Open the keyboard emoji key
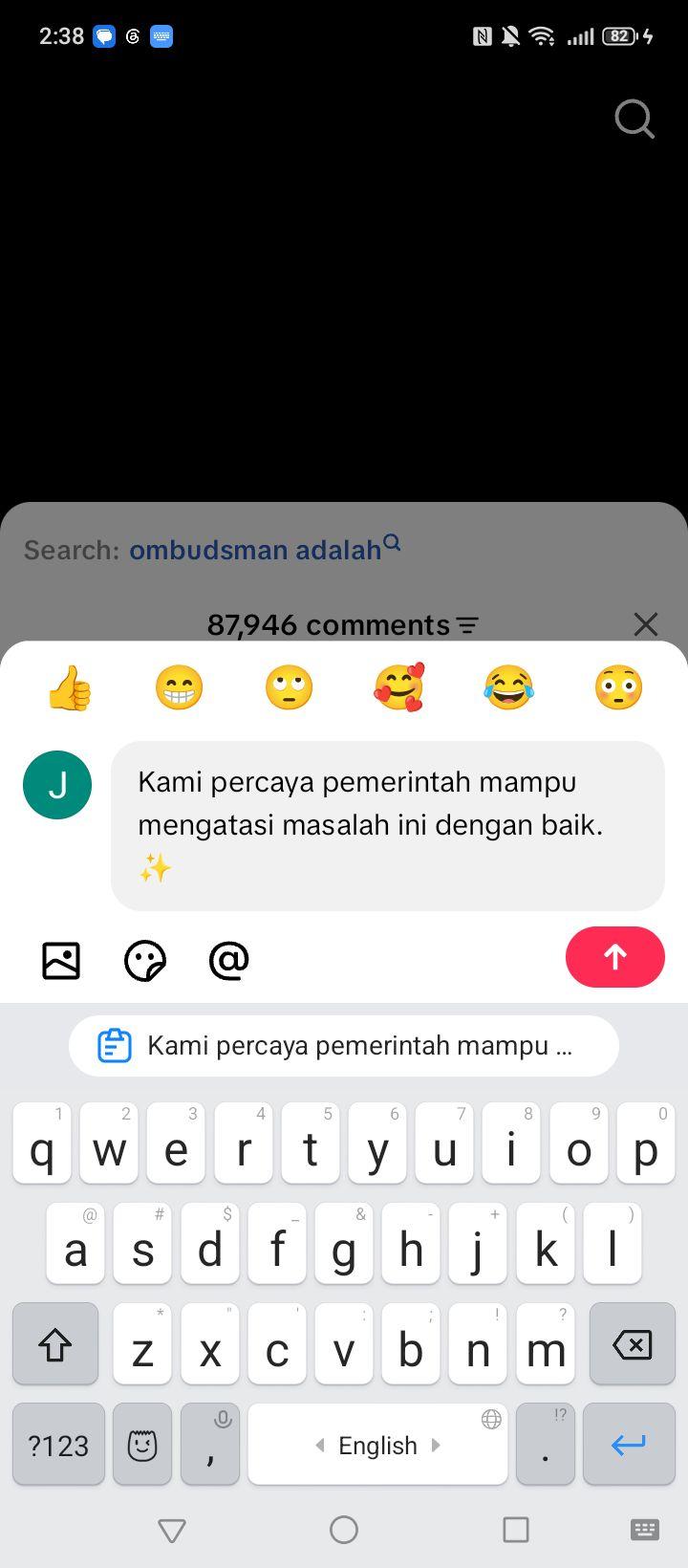This screenshot has height=1568, width=688. click(142, 1445)
